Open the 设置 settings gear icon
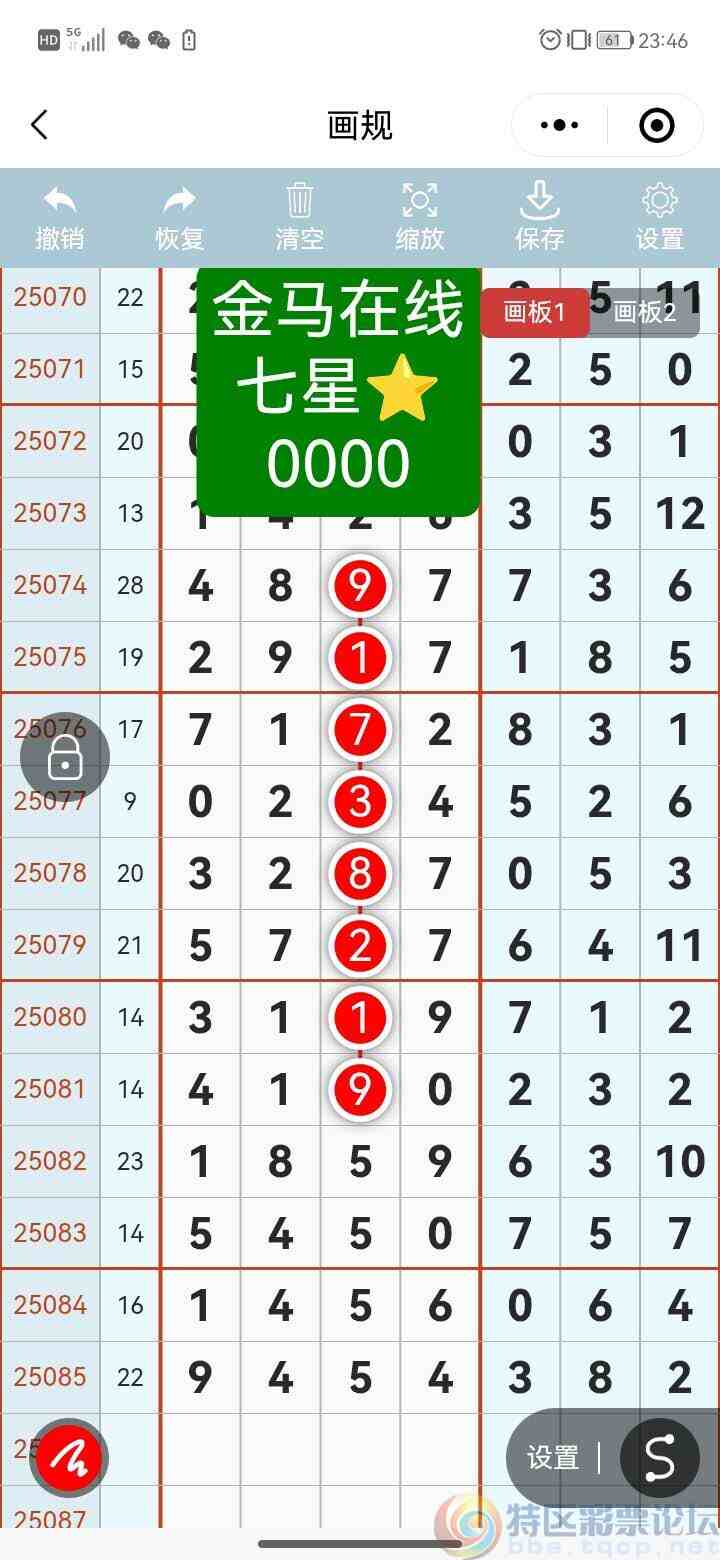This screenshot has width=720, height=1560. (660, 200)
